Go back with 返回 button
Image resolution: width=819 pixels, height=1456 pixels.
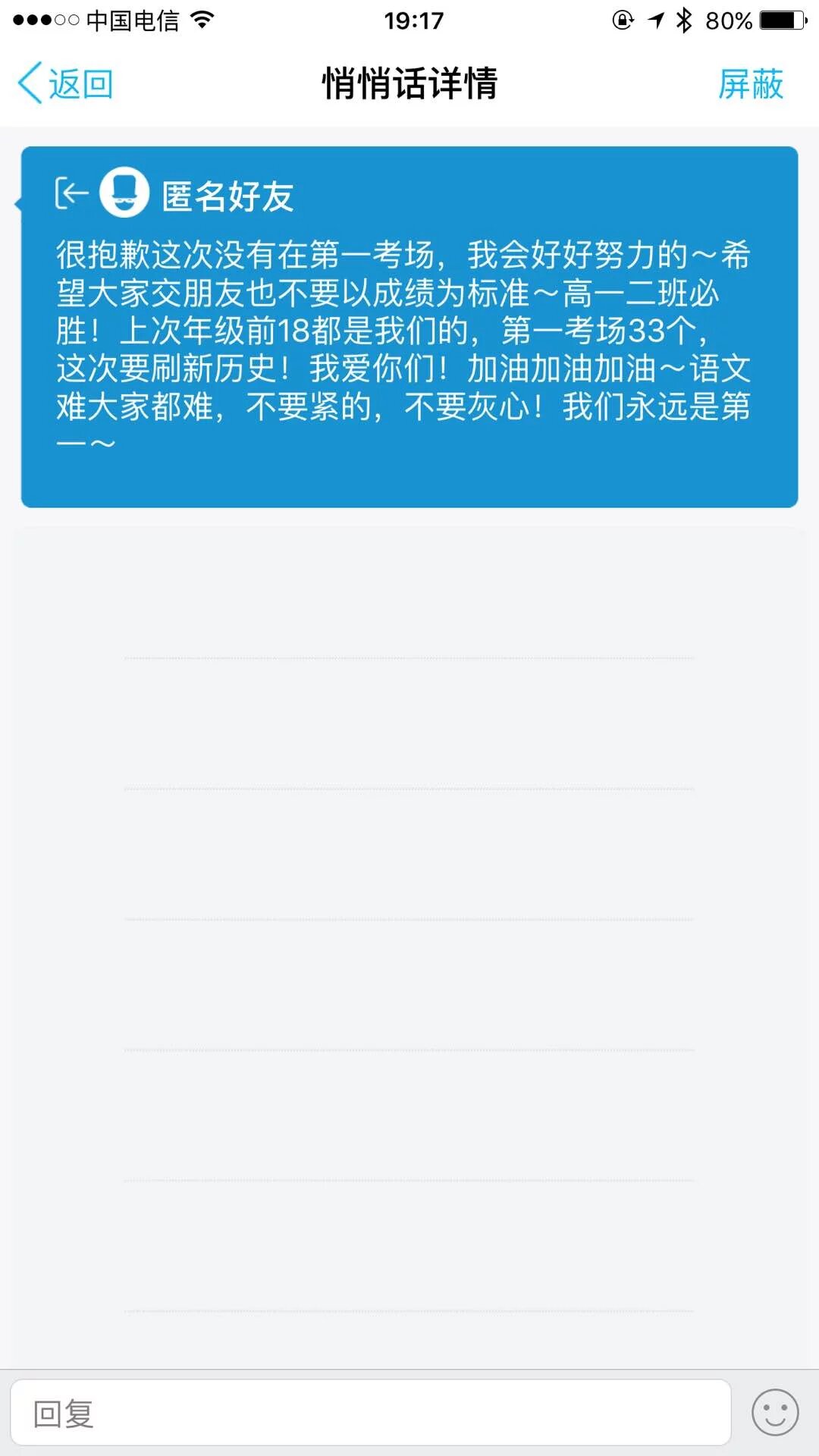pyautogui.click(x=66, y=83)
